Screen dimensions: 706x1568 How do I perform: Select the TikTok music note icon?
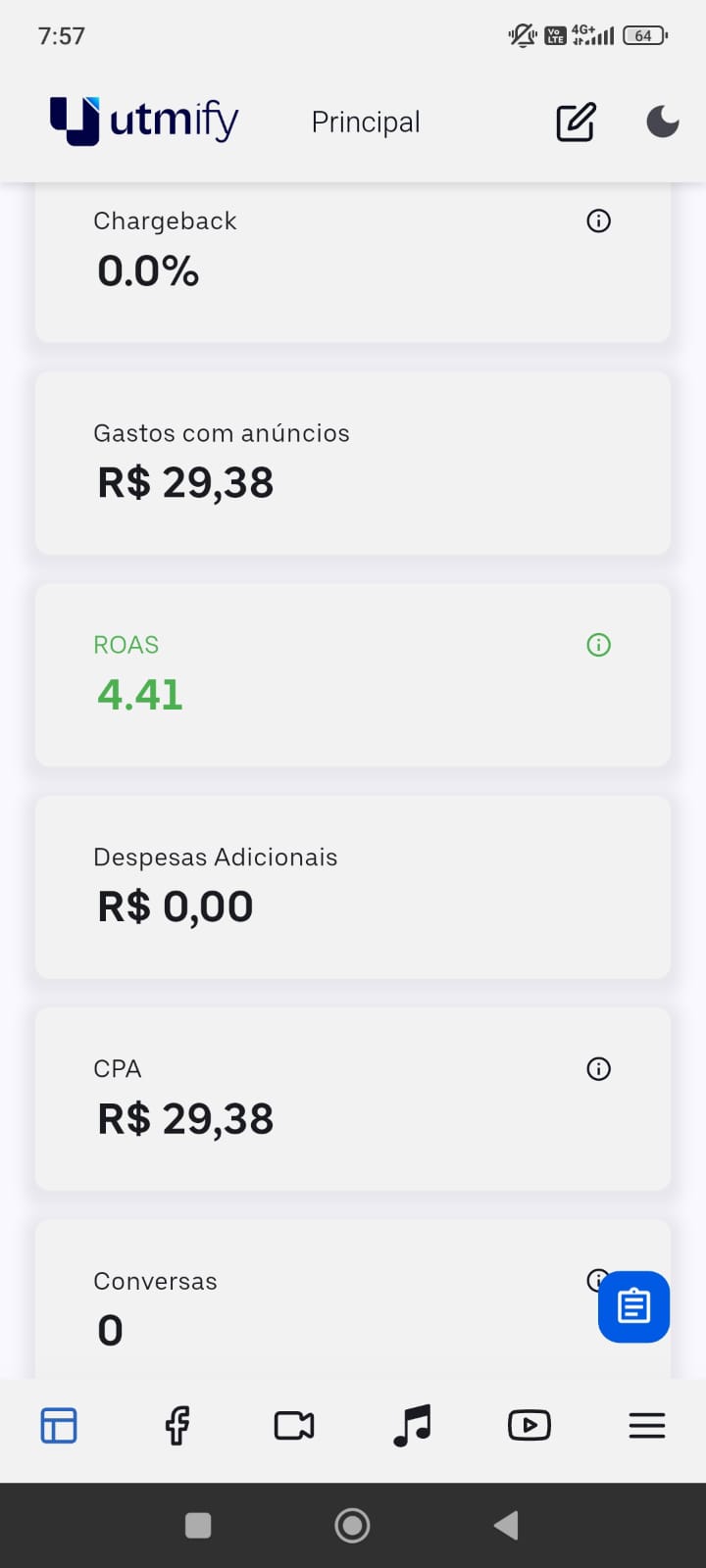coord(411,1426)
